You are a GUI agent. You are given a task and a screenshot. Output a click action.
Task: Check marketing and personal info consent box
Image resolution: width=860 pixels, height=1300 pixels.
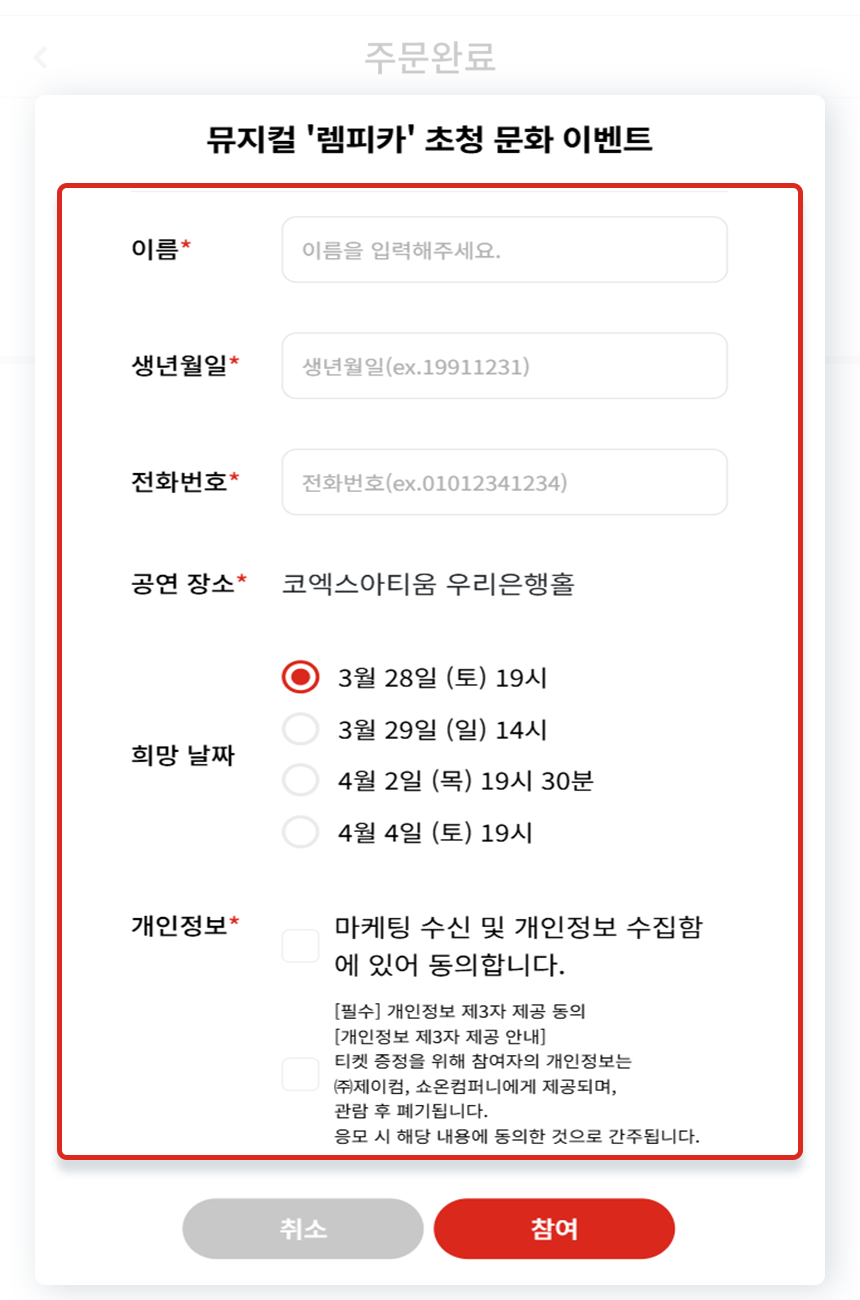[300, 946]
